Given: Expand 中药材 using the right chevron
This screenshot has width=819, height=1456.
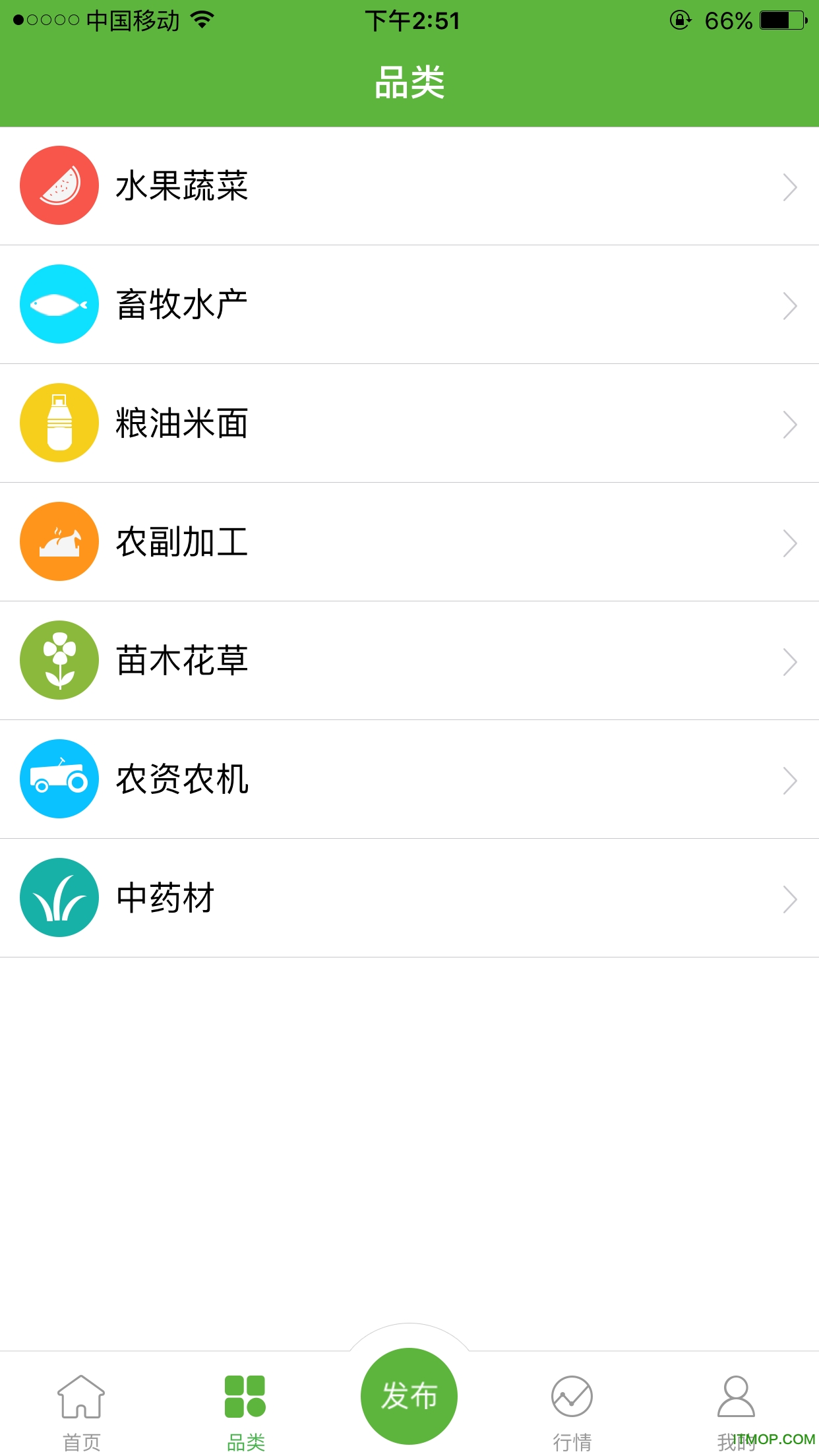Looking at the screenshot, I should [x=789, y=898].
